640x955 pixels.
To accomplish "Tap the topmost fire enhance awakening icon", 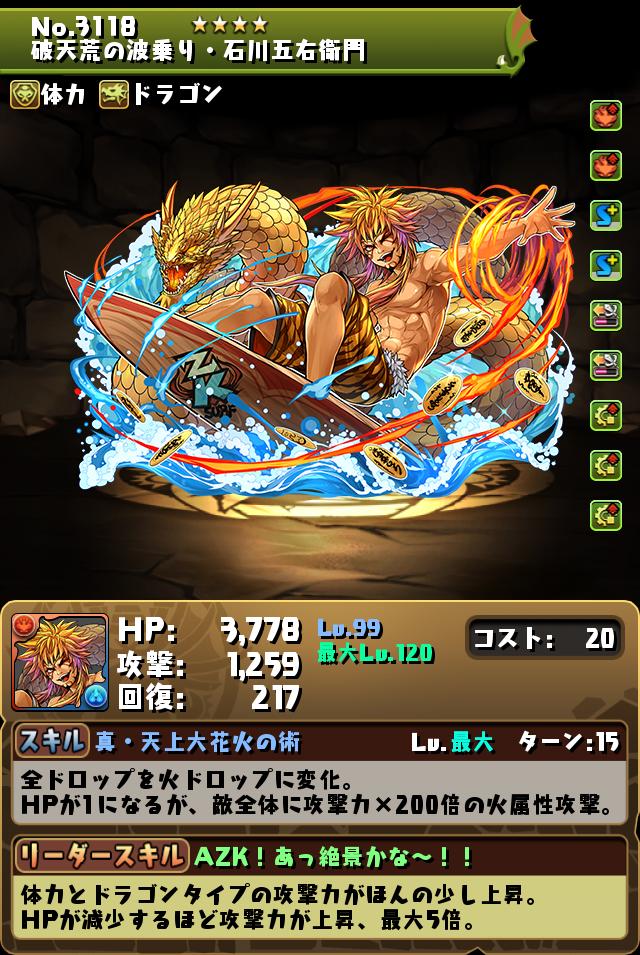I will (606, 116).
